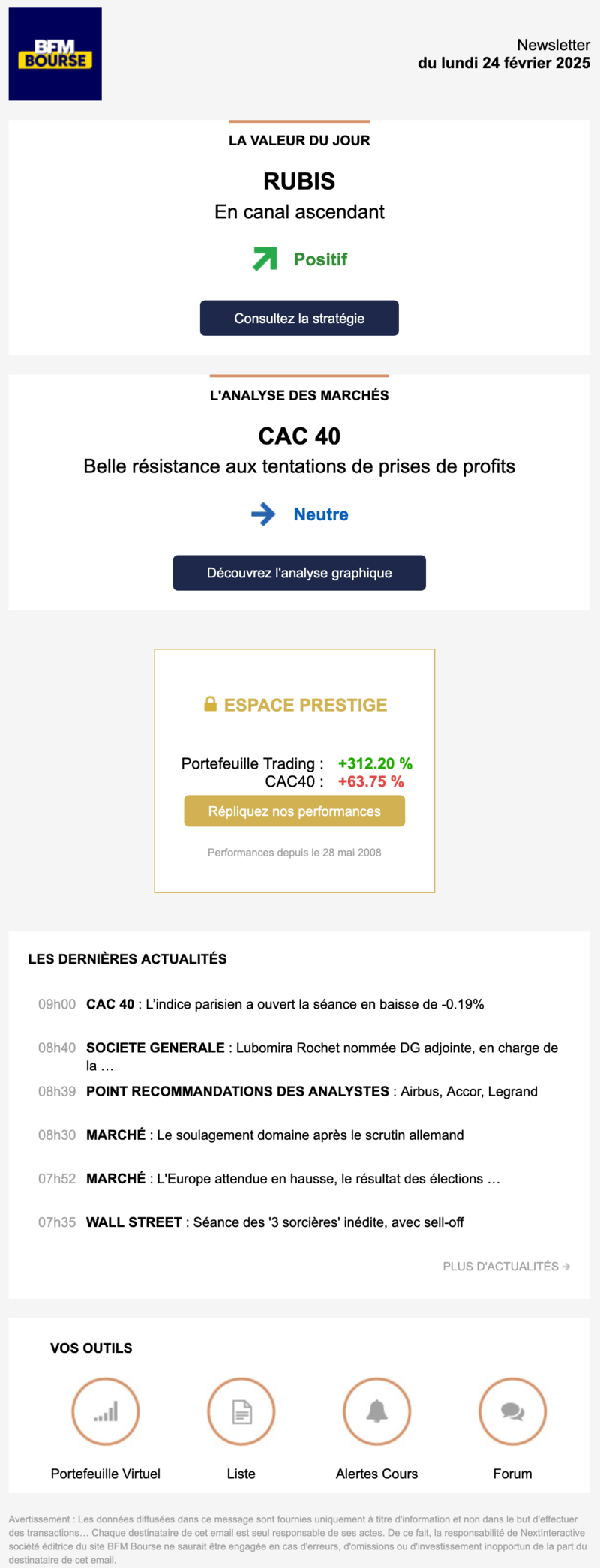This screenshot has height=1568, width=600.
Task: Click the BFM Bourse logo
Action: pos(55,54)
